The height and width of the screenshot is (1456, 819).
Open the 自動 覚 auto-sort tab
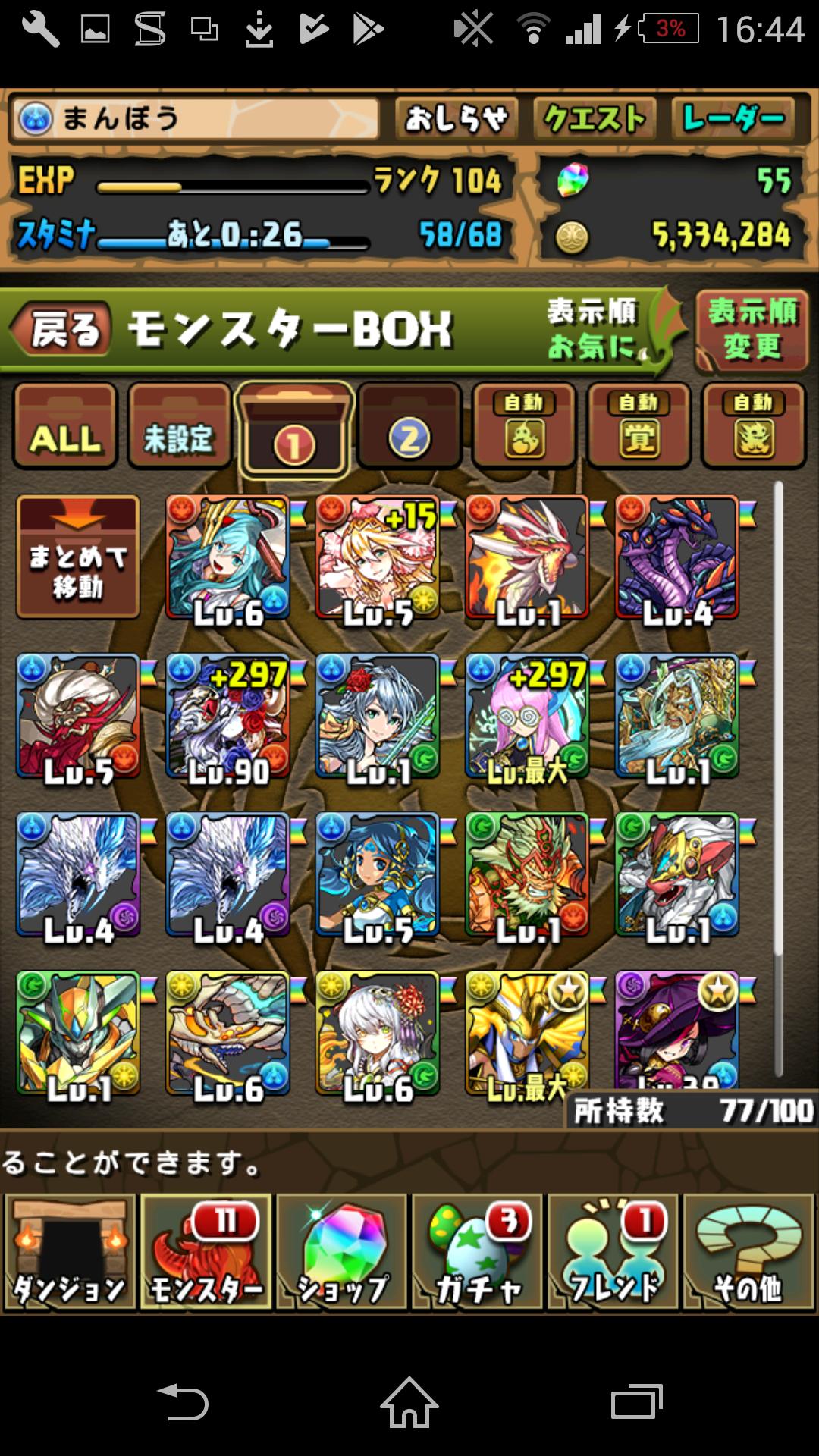[x=639, y=425]
